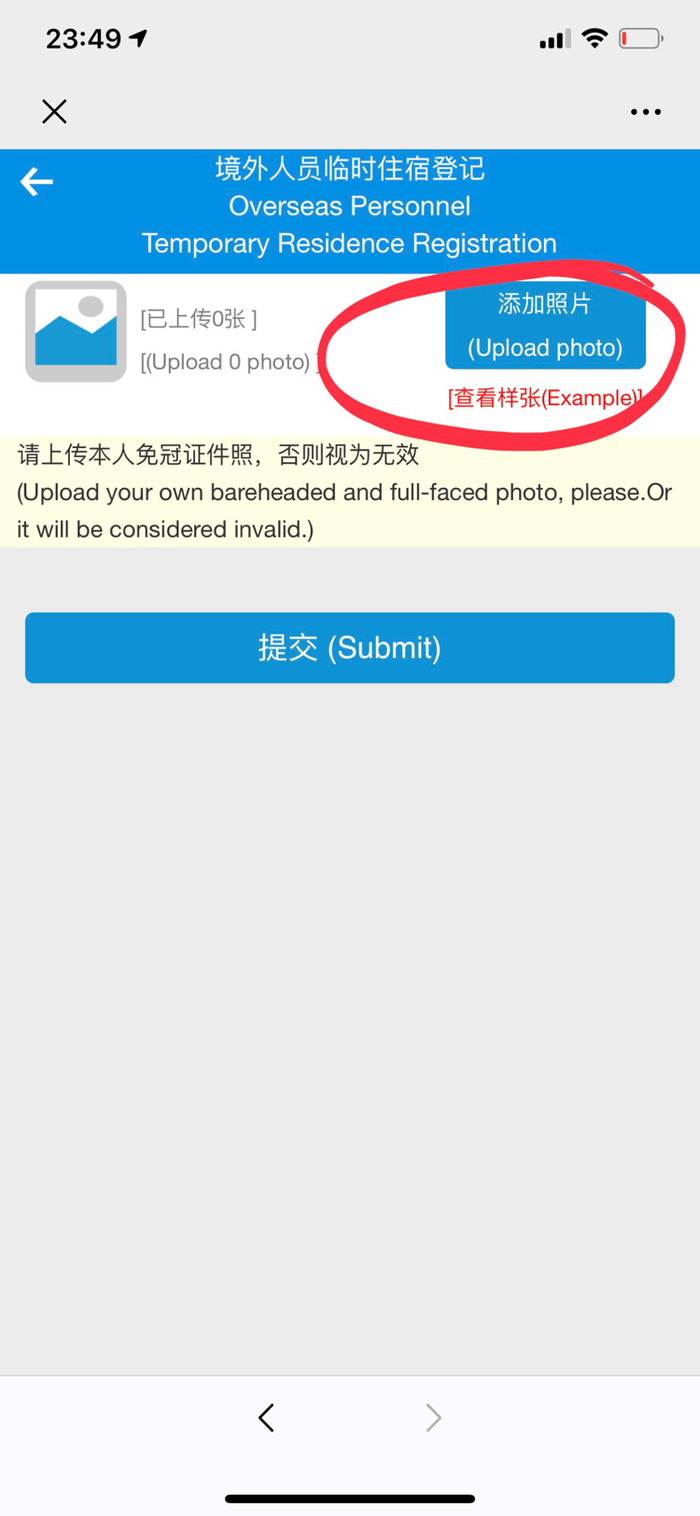Screen dimensions: 700x1516
Task: View the example photo link
Action: [545, 397]
